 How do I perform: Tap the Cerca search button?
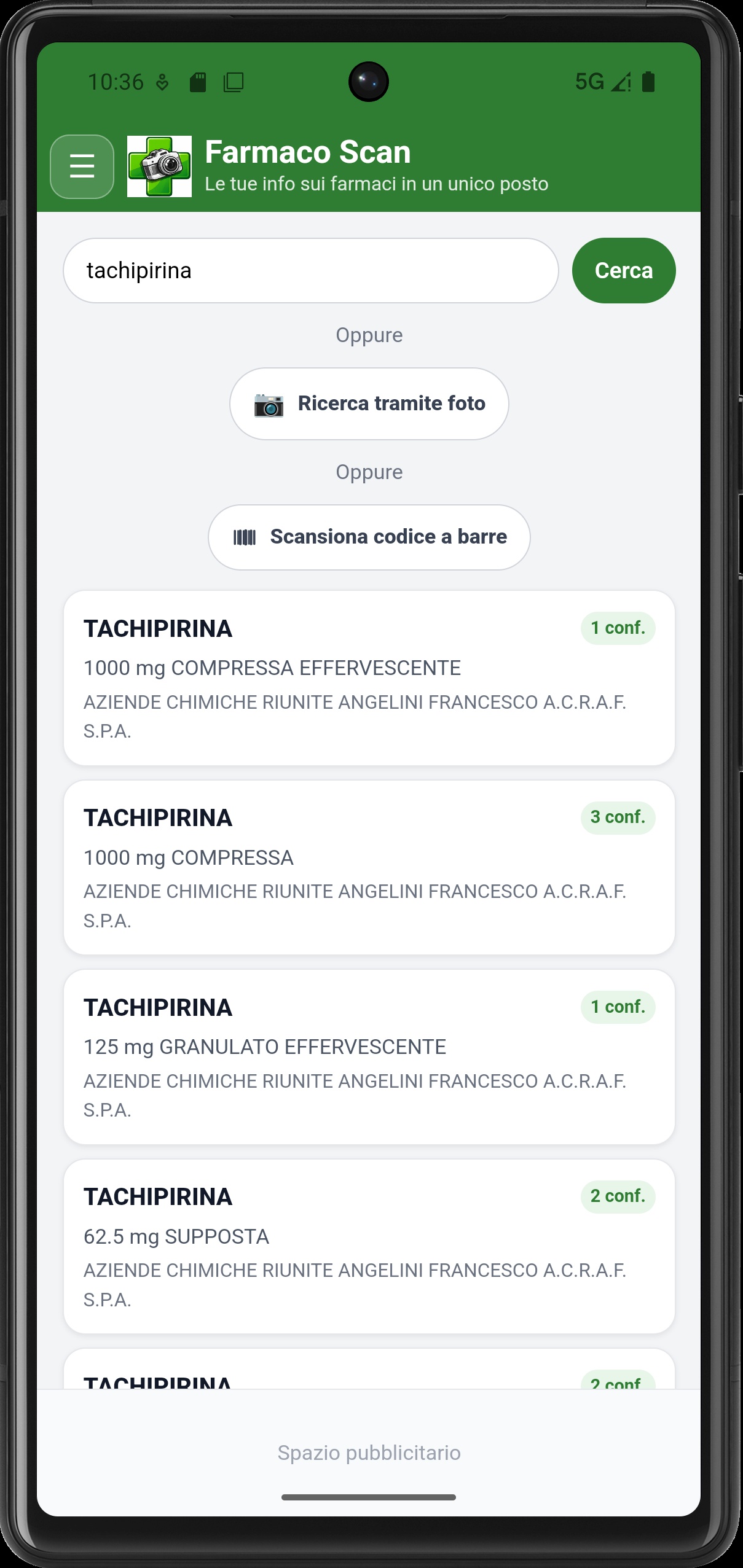[623, 270]
